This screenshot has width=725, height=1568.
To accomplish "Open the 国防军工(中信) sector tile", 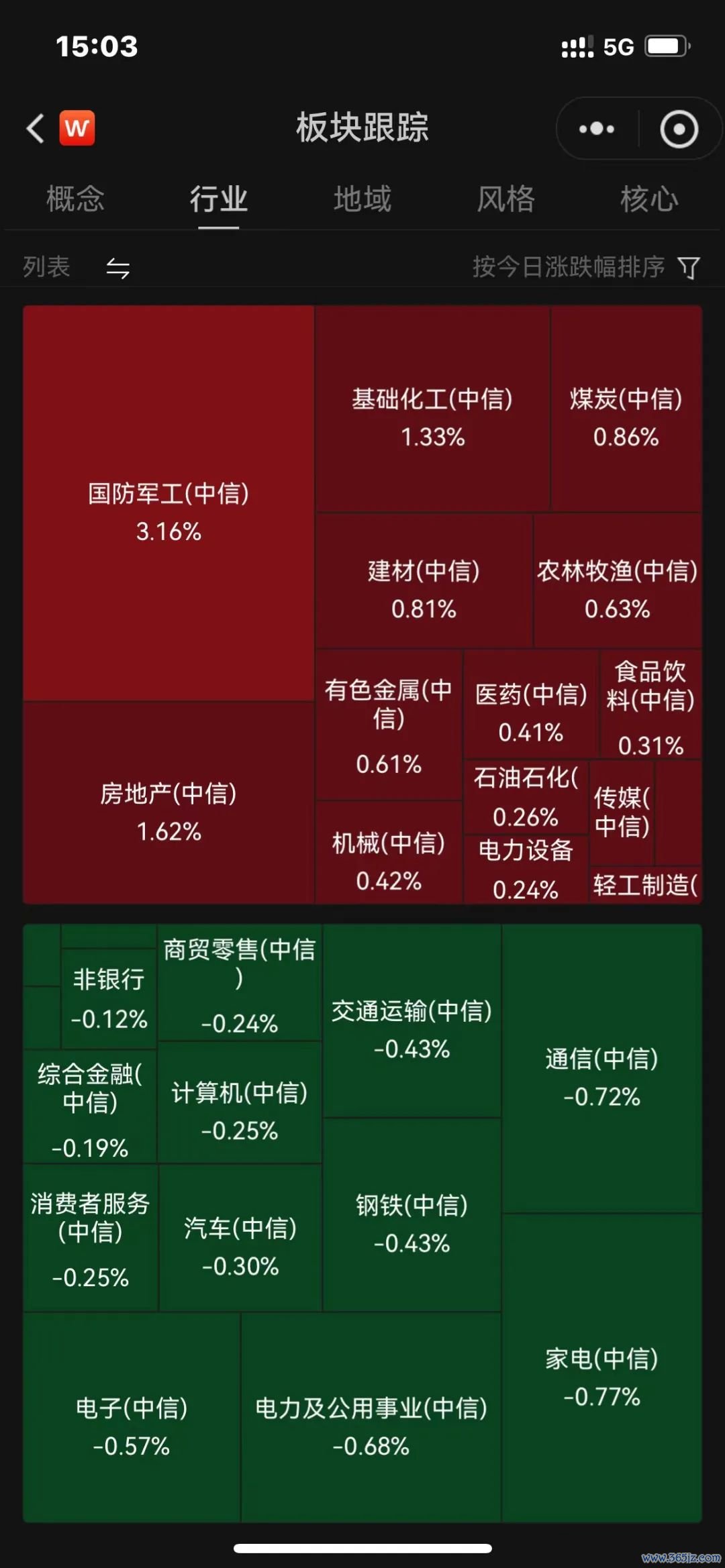I will 168,503.
